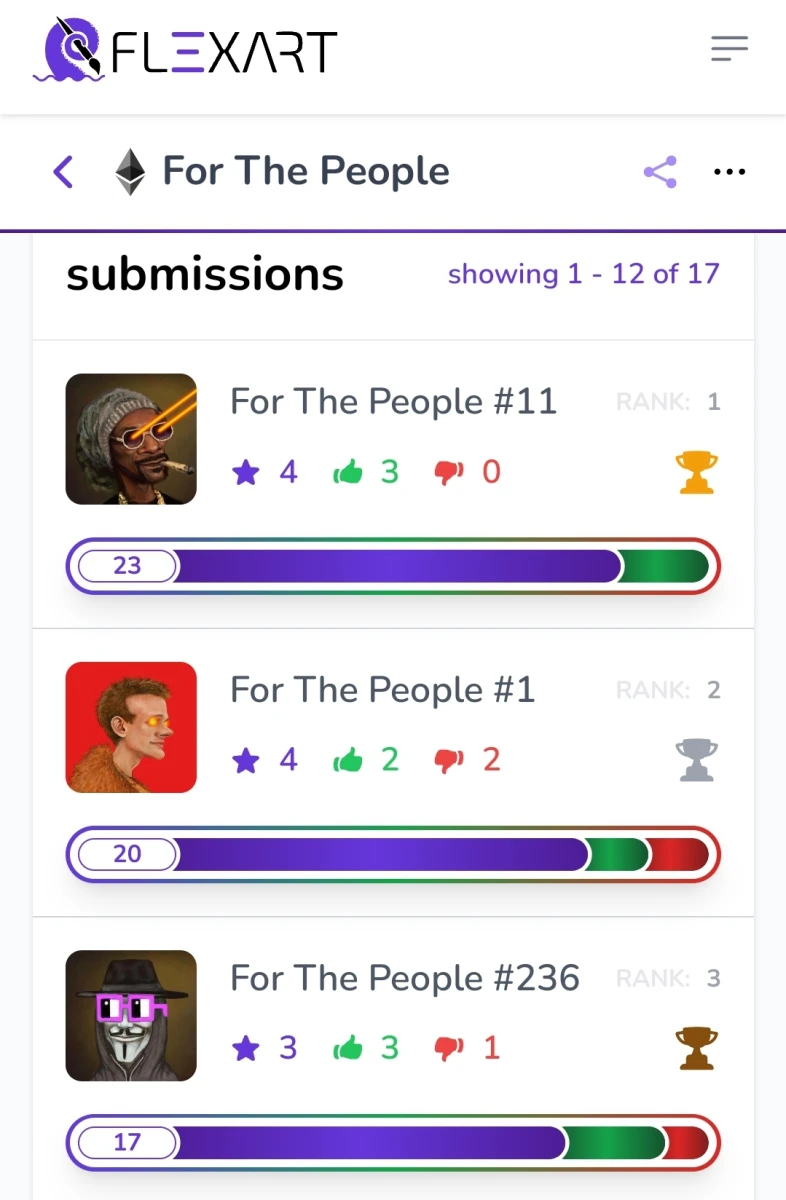Go back with the purple arrow
This screenshot has height=1200, width=786.
coord(63,172)
